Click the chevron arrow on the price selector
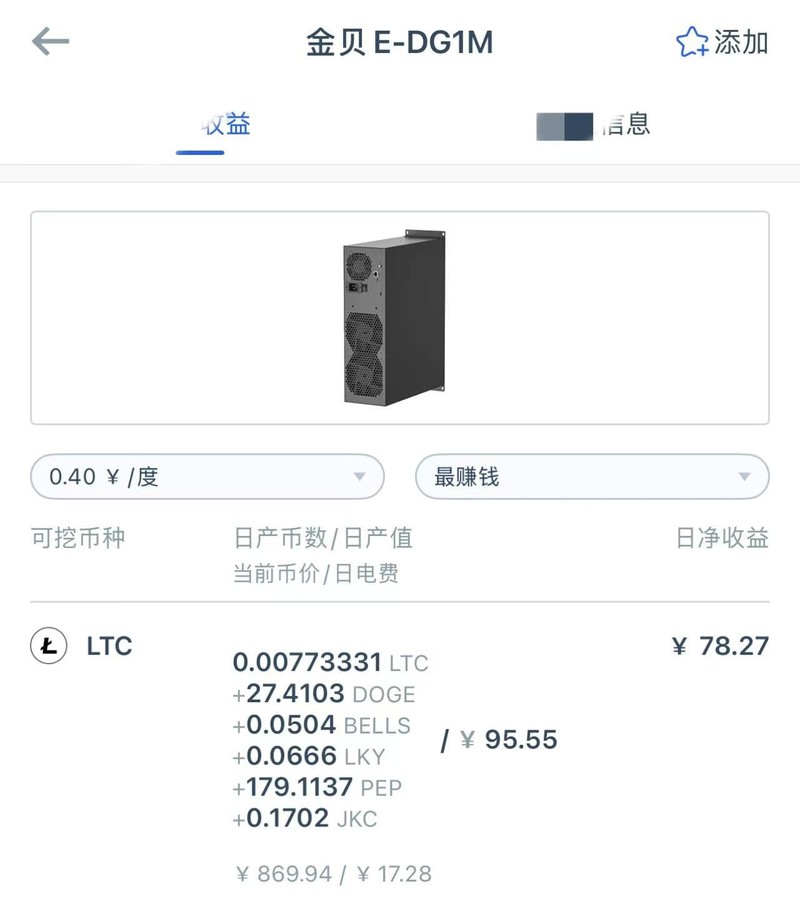 tap(358, 477)
